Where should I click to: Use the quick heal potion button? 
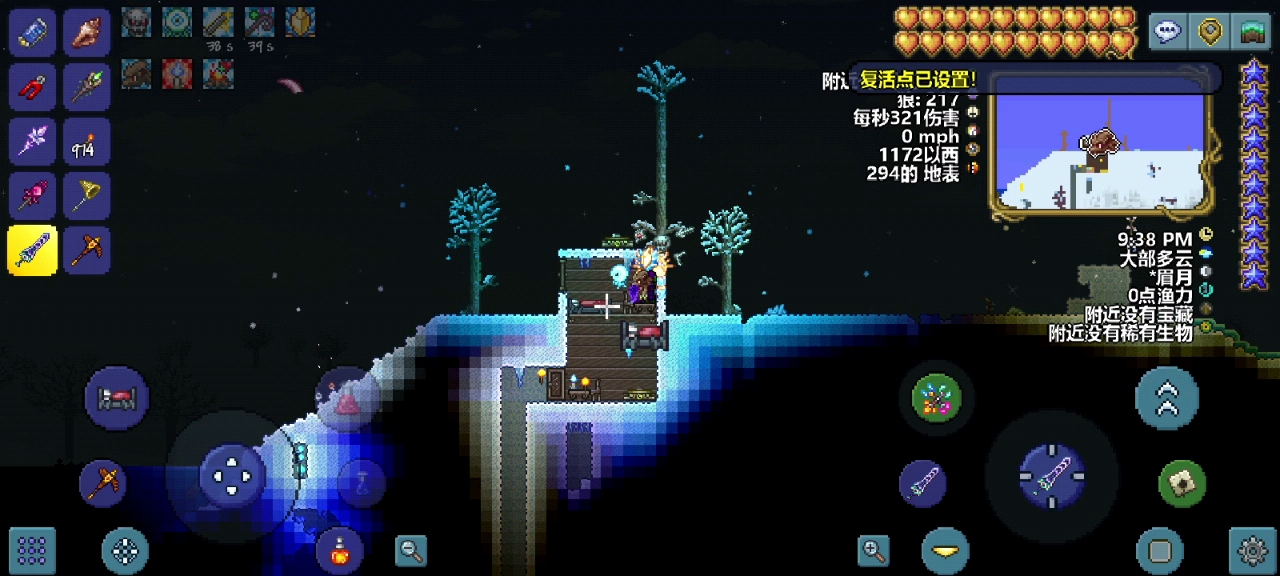pos(340,550)
